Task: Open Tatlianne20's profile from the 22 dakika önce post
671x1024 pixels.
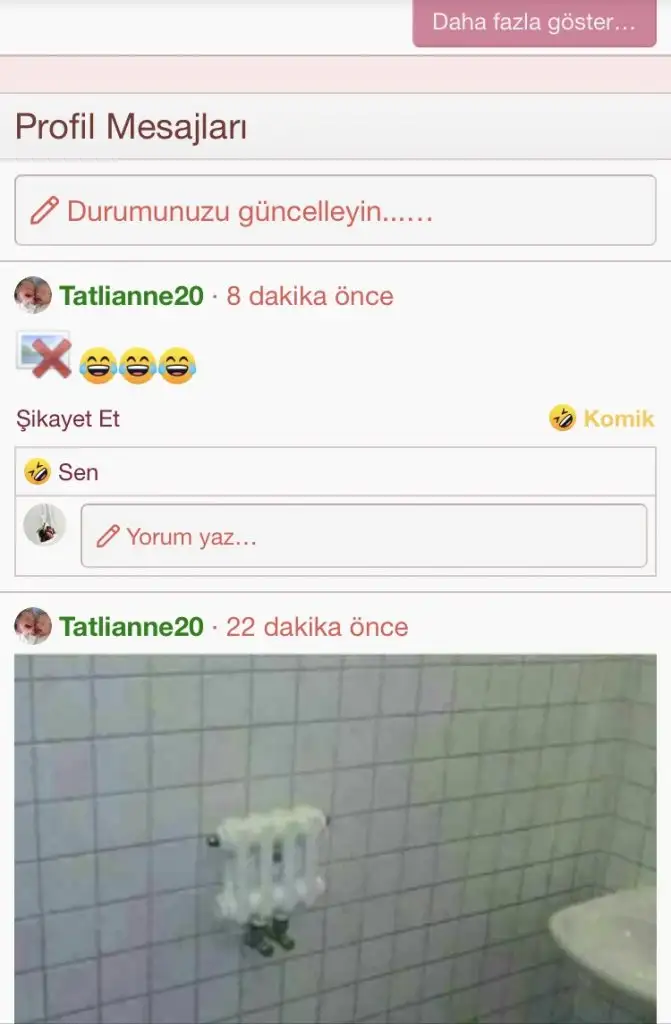Action: coord(131,627)
